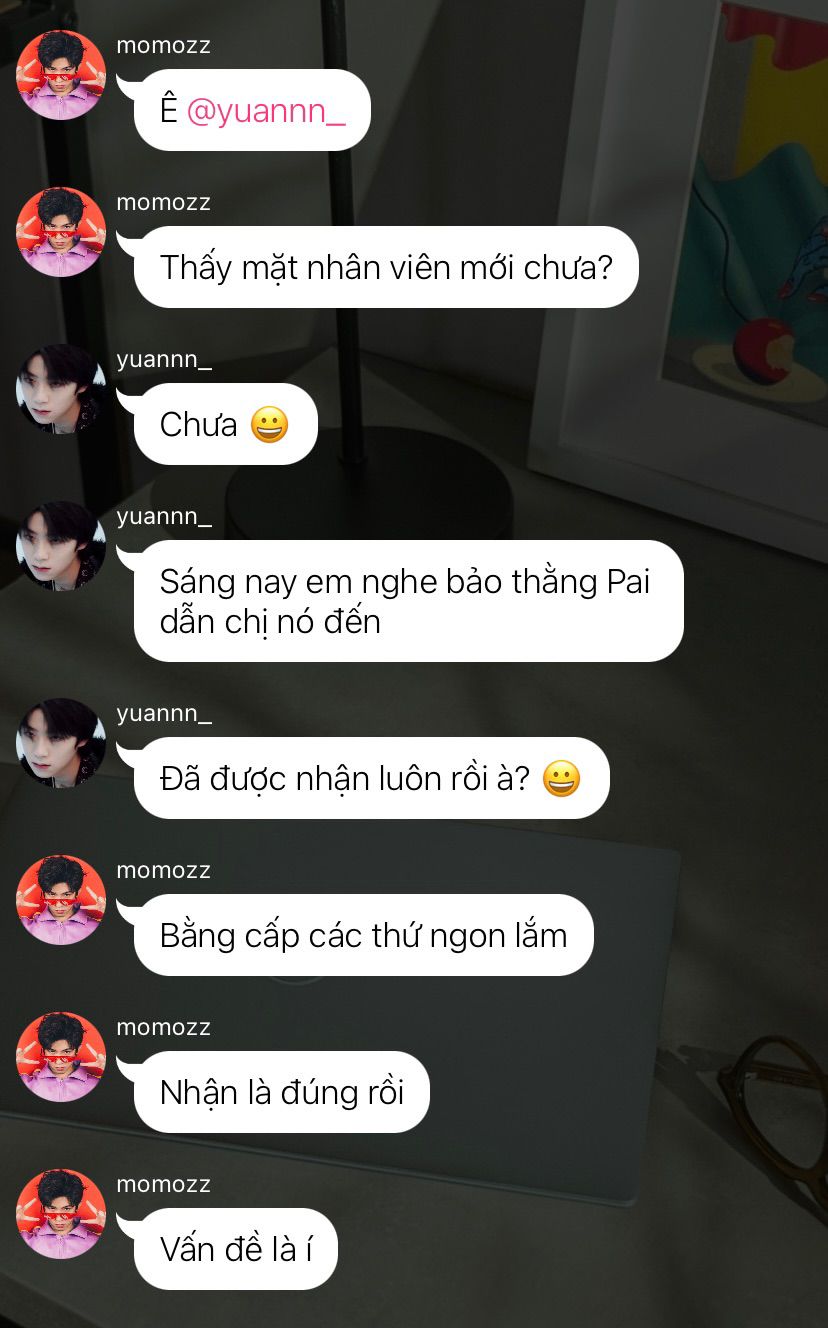This screenshot has height=1328, width=828.
Task: Open the @yuannn_ mention link
Action: 266,111
